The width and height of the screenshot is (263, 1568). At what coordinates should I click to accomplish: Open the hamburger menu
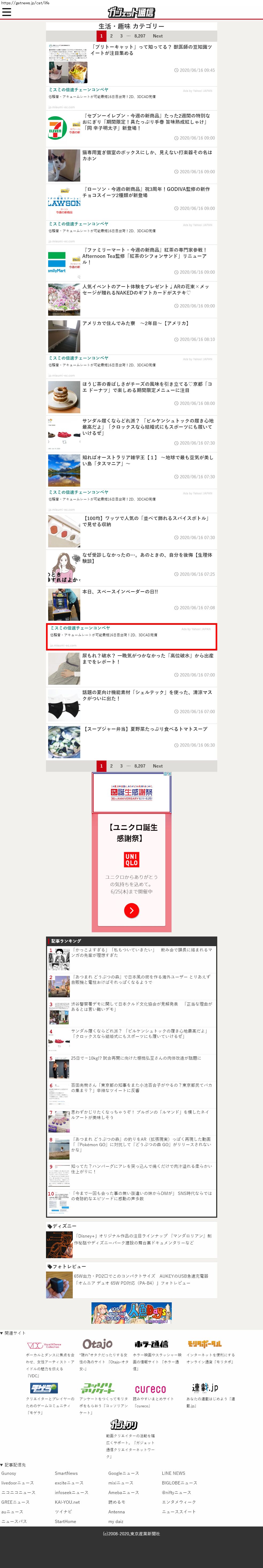point(7,12)
